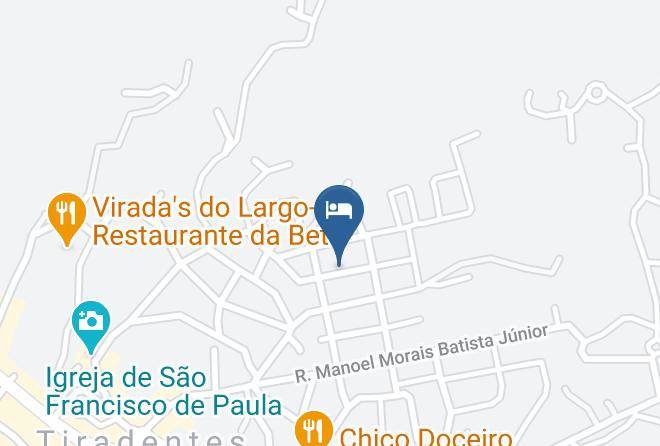Select the Igreja de São Francisco de Paula pin
This screenshot has width=660, height=446.
91,322
